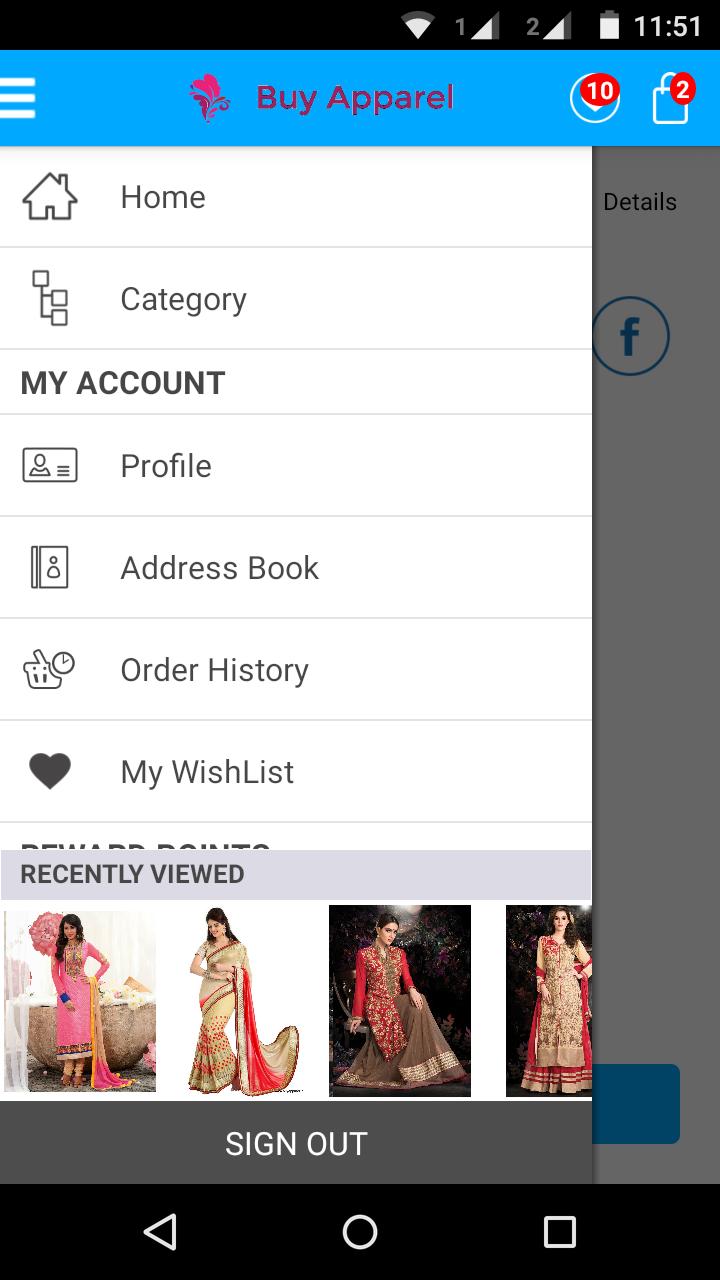Open recently viewed red brown lehenga

pyautogui.click(x=400, y=1000)
